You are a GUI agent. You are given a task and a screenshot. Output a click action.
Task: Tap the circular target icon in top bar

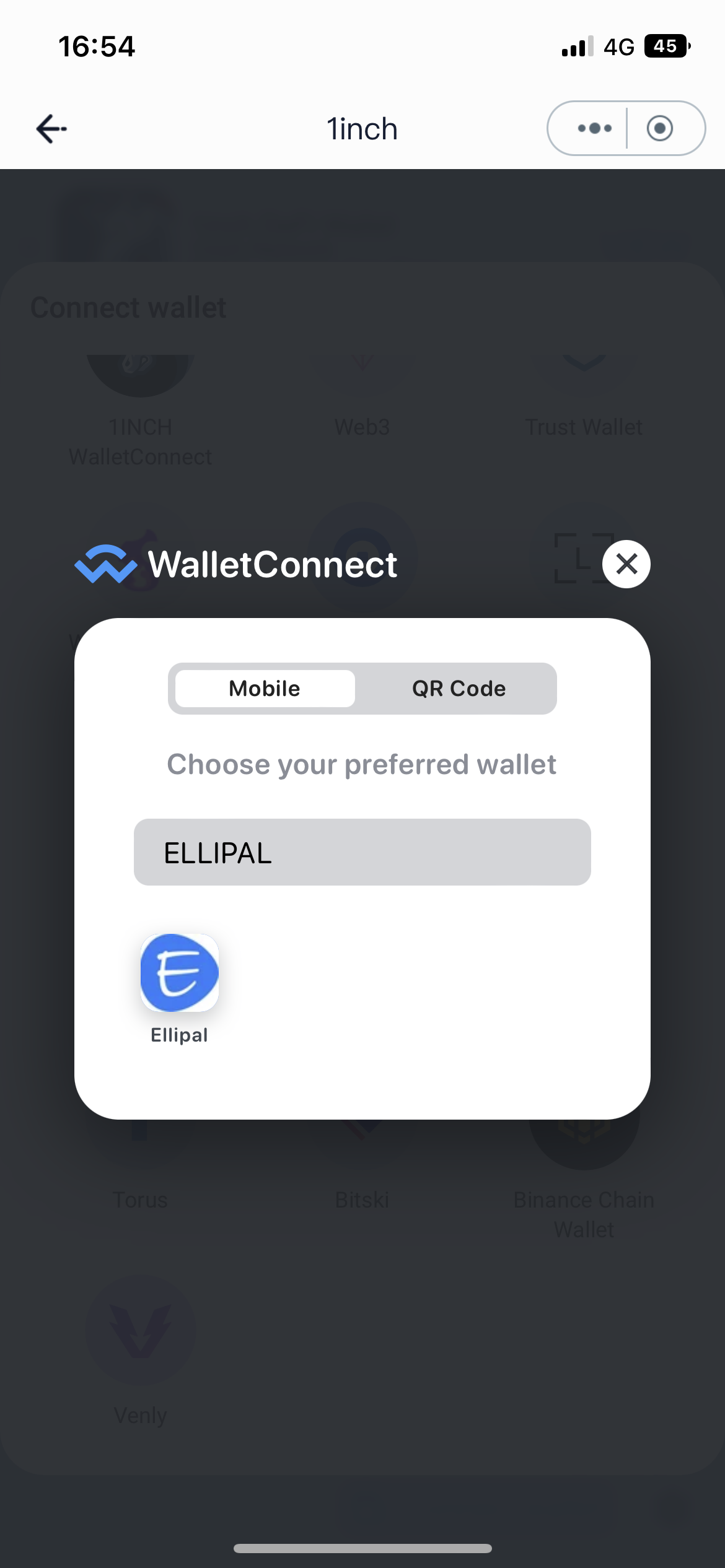tap(660, 128)
